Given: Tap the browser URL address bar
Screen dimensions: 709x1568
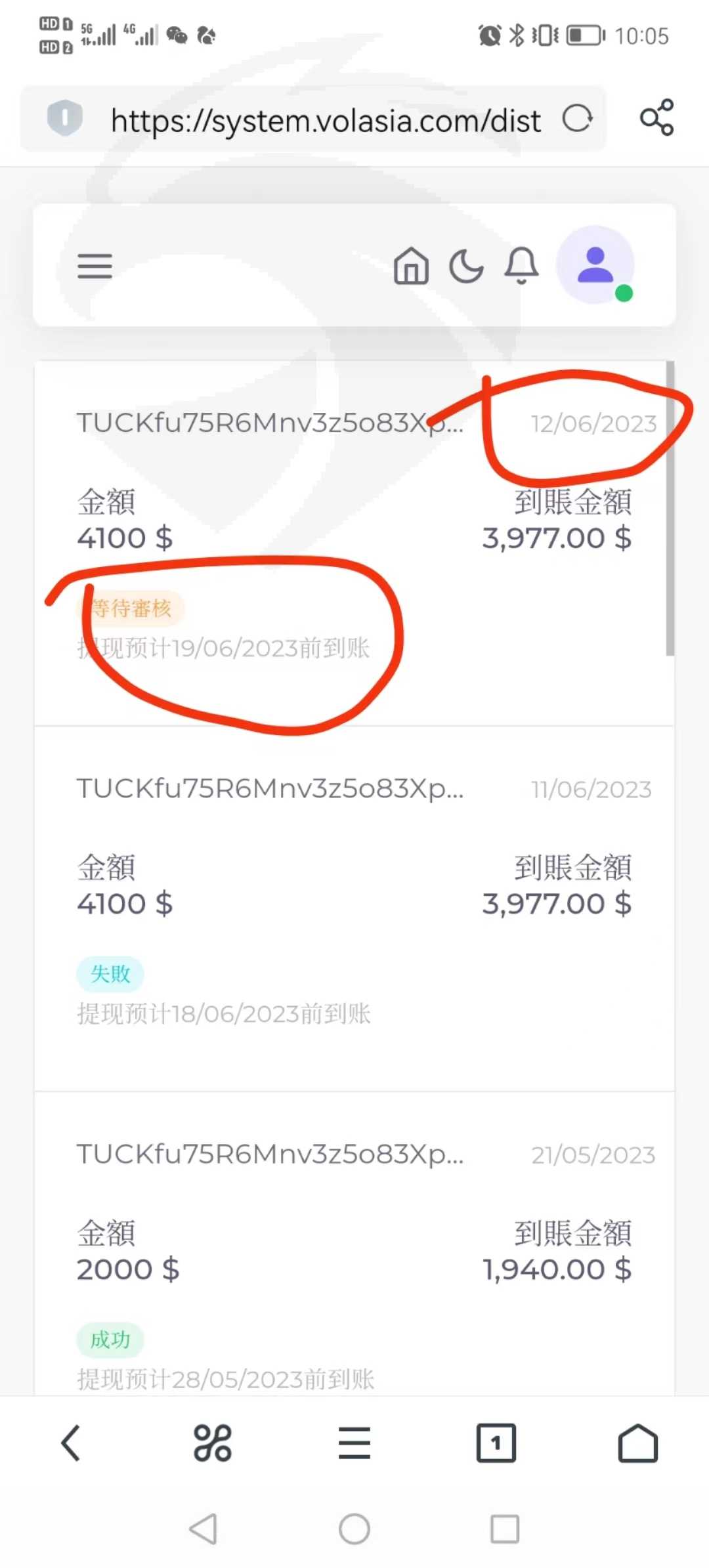Looking at the screenshot, I should click(x=312, y=119).
